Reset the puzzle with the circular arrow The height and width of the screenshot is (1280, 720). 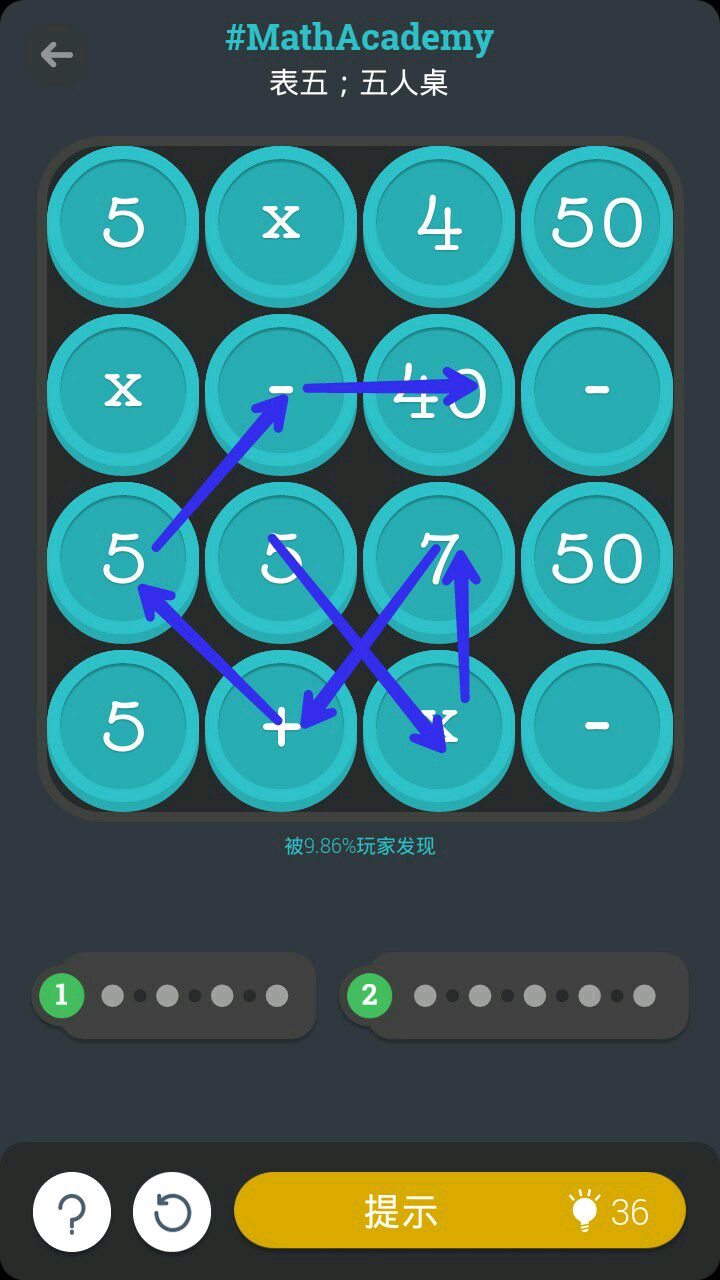pyautogui.click(x=172, y=1212)
